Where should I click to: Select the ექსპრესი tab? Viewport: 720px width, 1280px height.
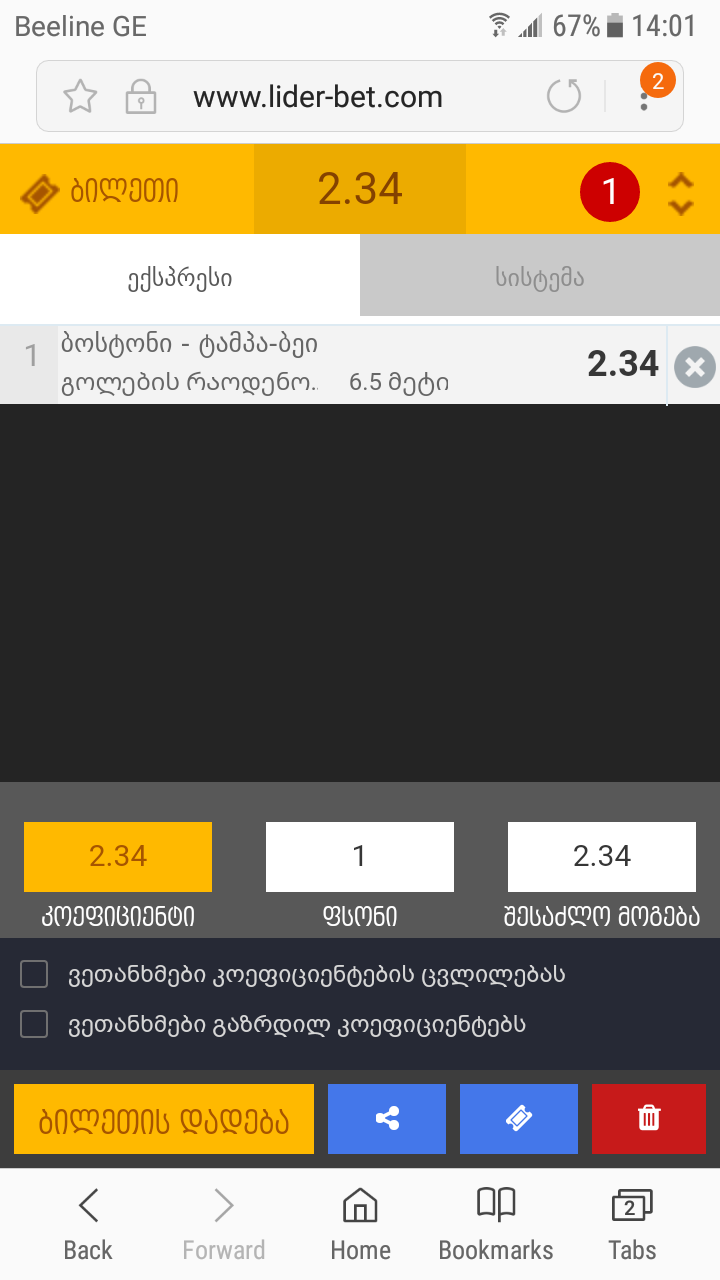coord(180,277)
